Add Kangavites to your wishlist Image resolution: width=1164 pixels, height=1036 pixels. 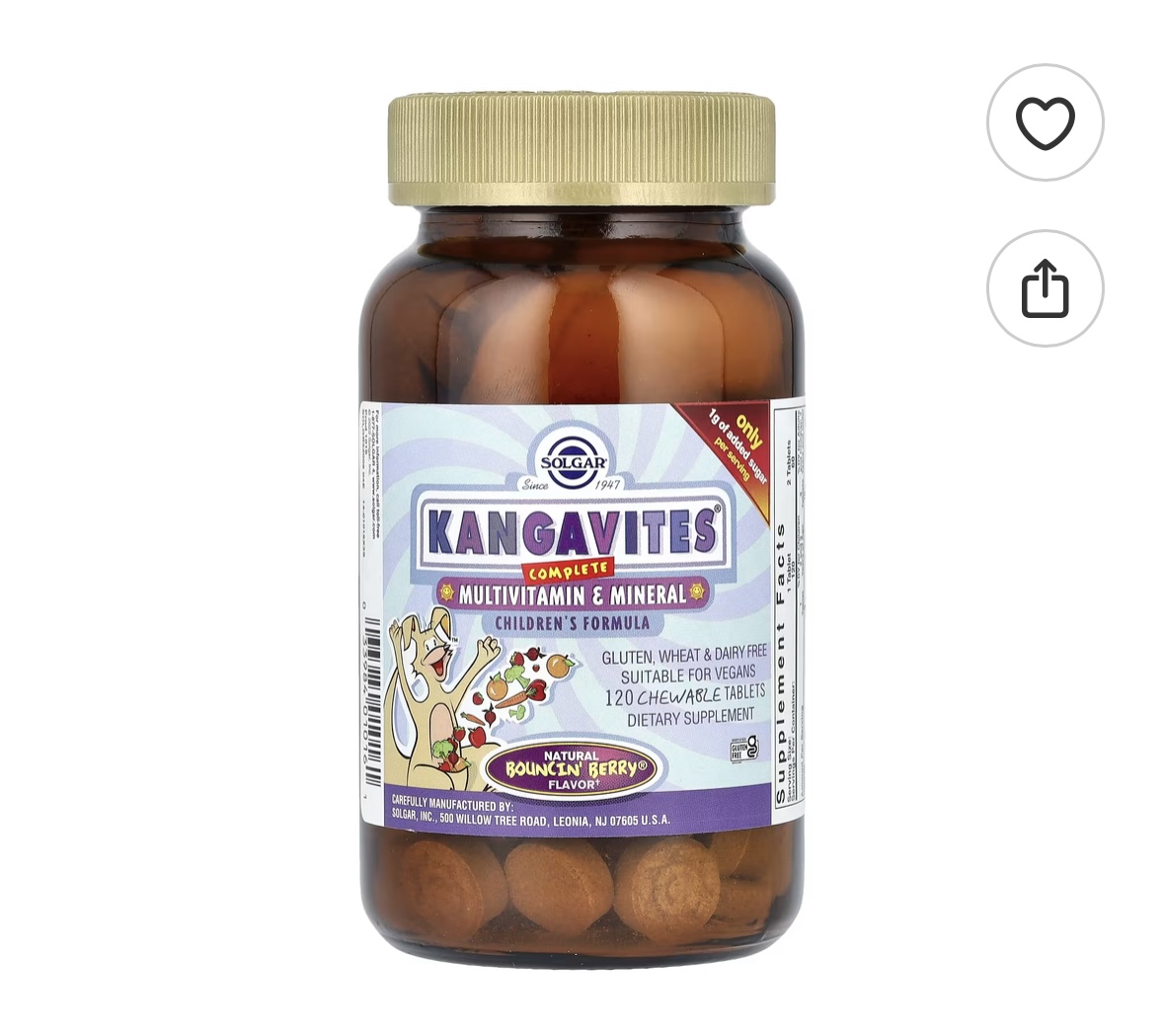tap(1045, 122)
